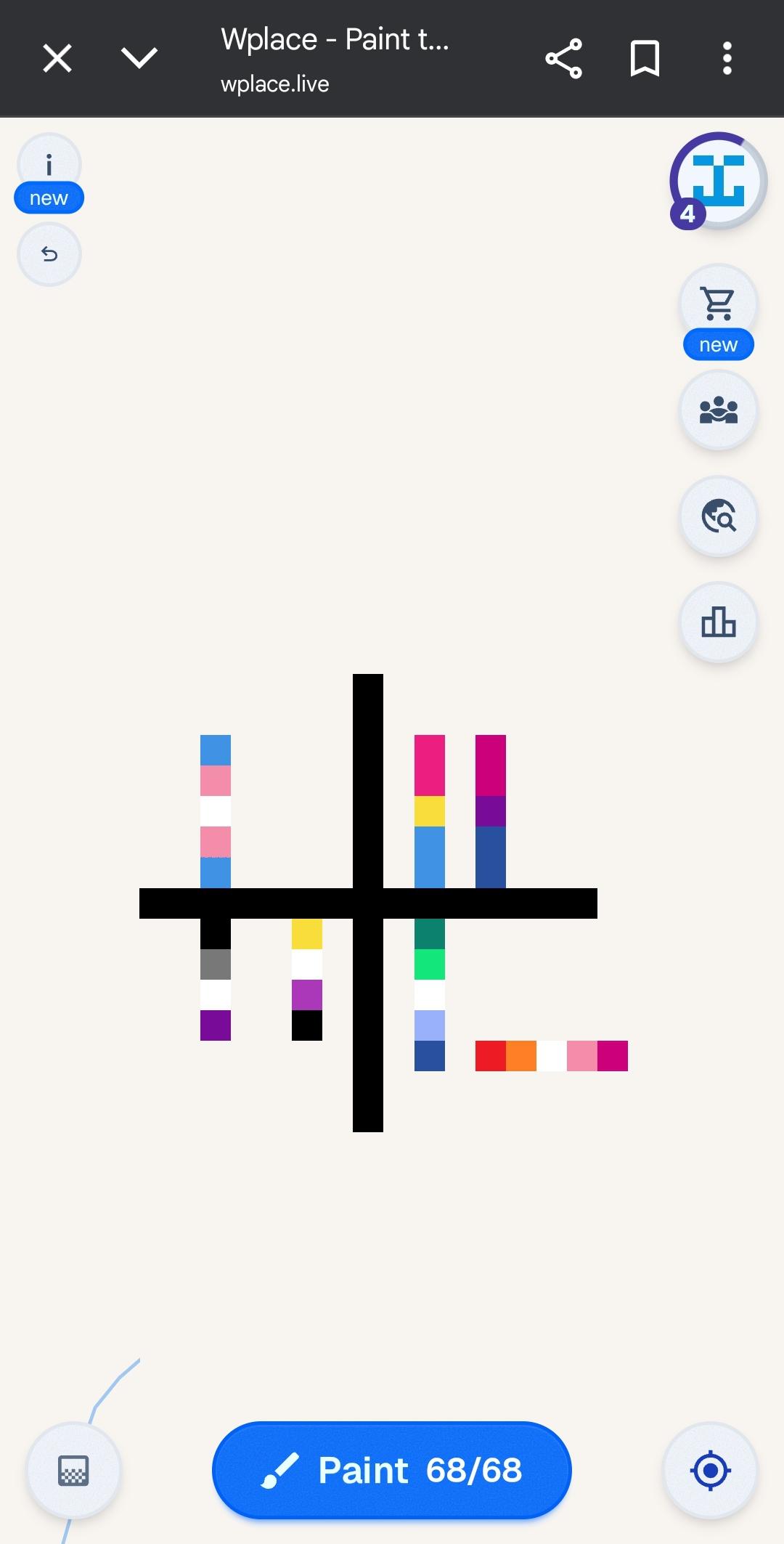Open the user profile avatar
The image size is (784, 1544).
coord(718,181)
